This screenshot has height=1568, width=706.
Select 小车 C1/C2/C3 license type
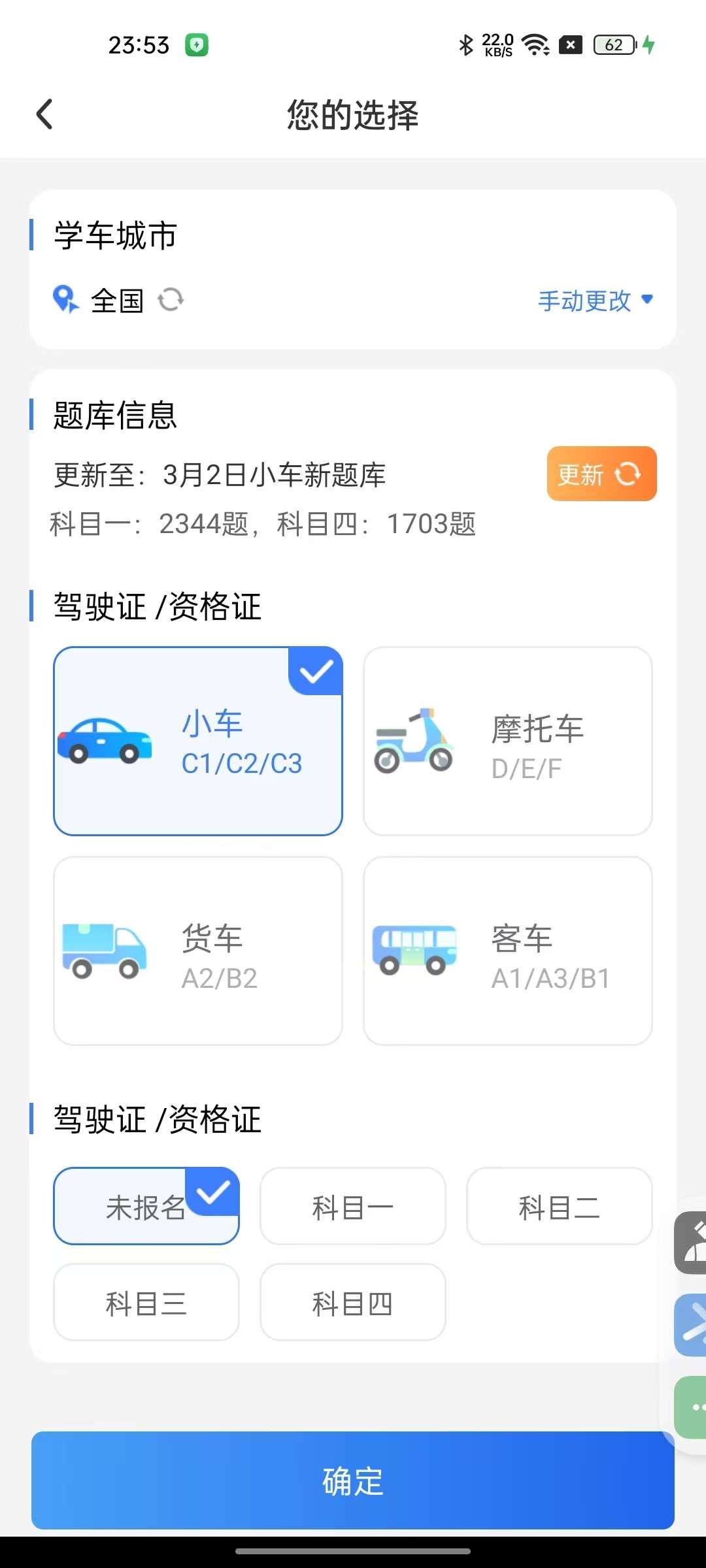pos(198,741)
